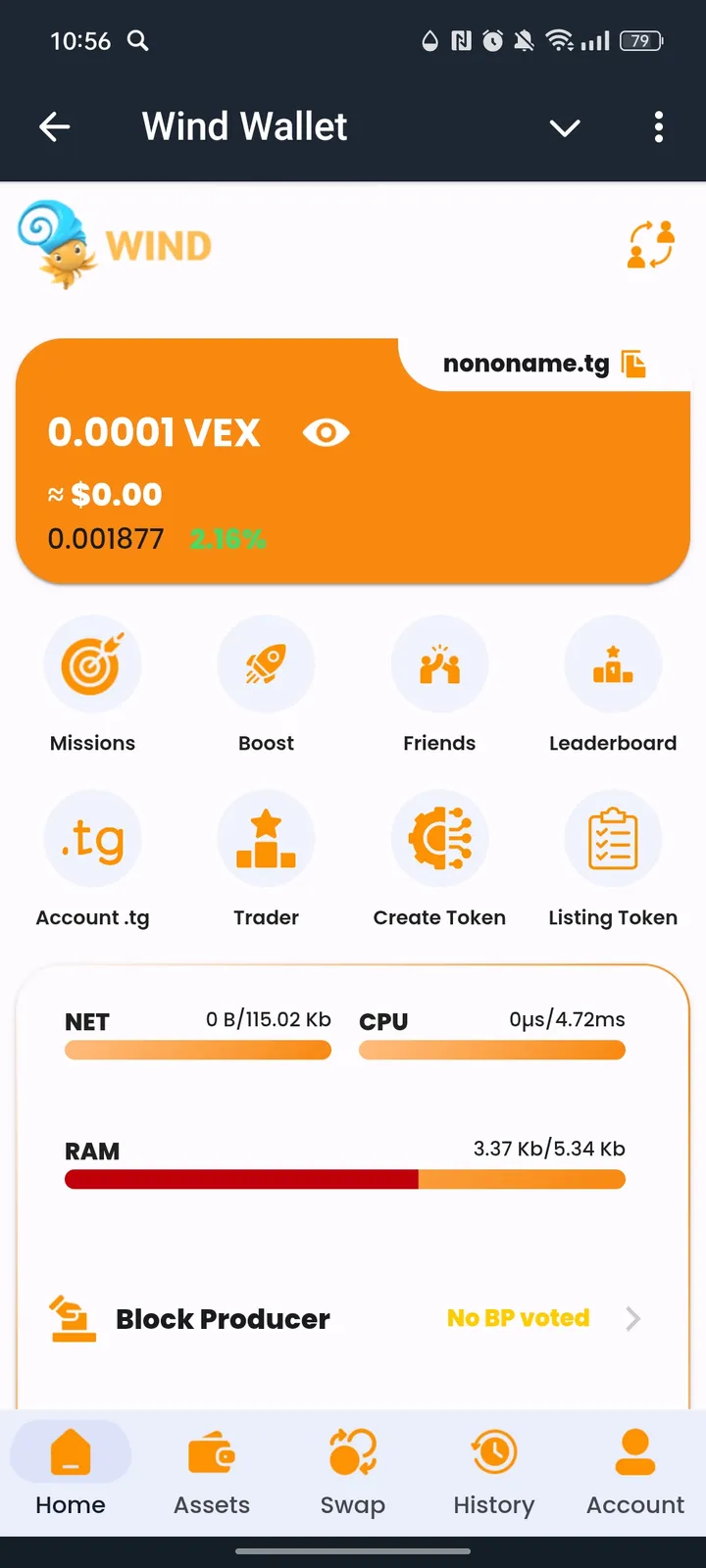Tap the No BP voted link
This screenshot has width=706, height=1568.
click(518, 1318)
